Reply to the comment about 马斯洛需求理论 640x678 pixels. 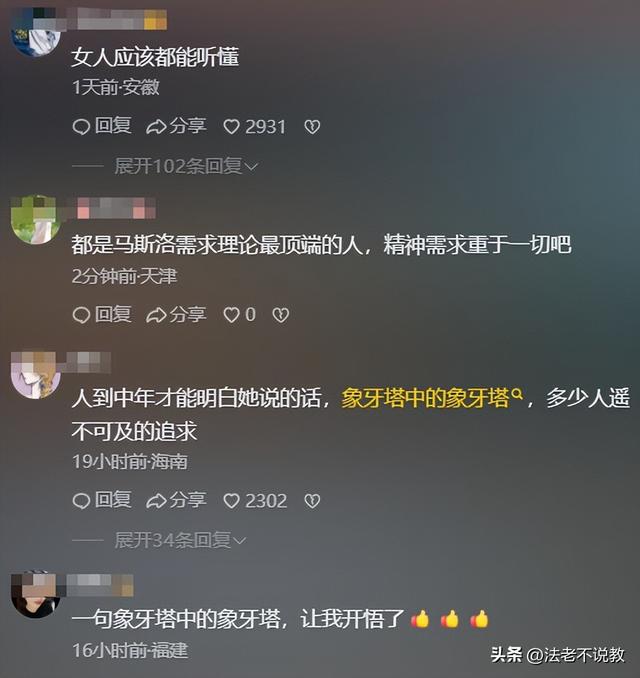click(102, 314)
